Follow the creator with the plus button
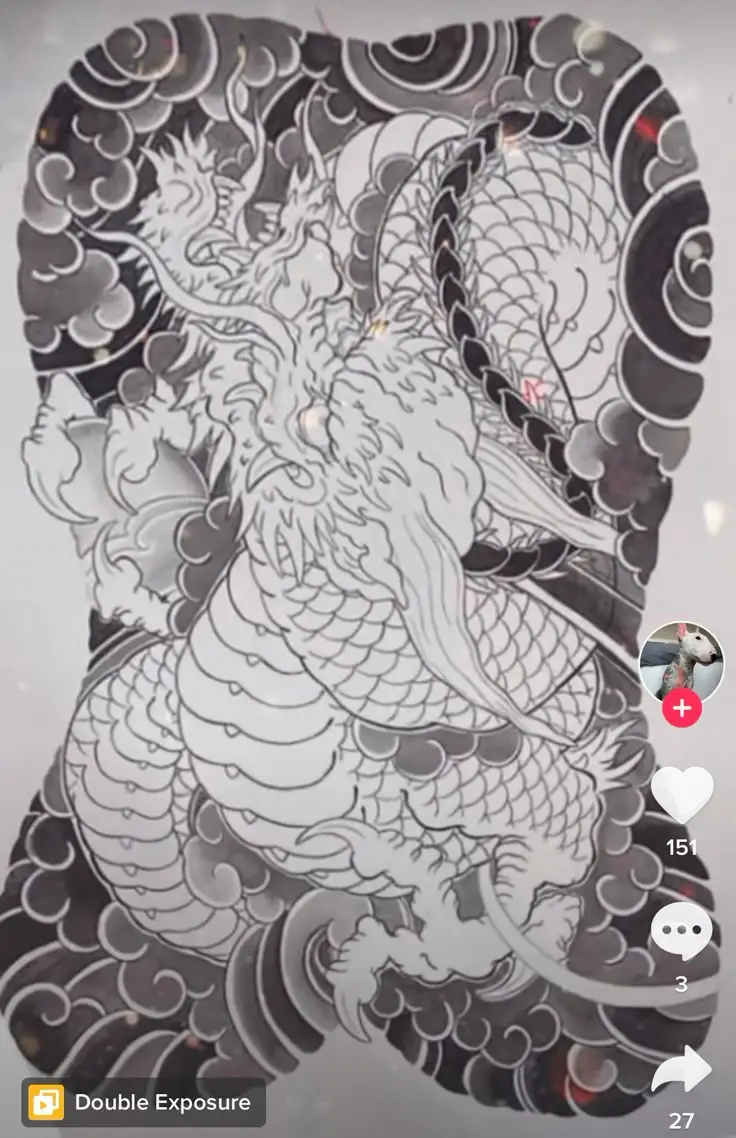This screenshot has width=736, height=1138. (x=681, y=709)
